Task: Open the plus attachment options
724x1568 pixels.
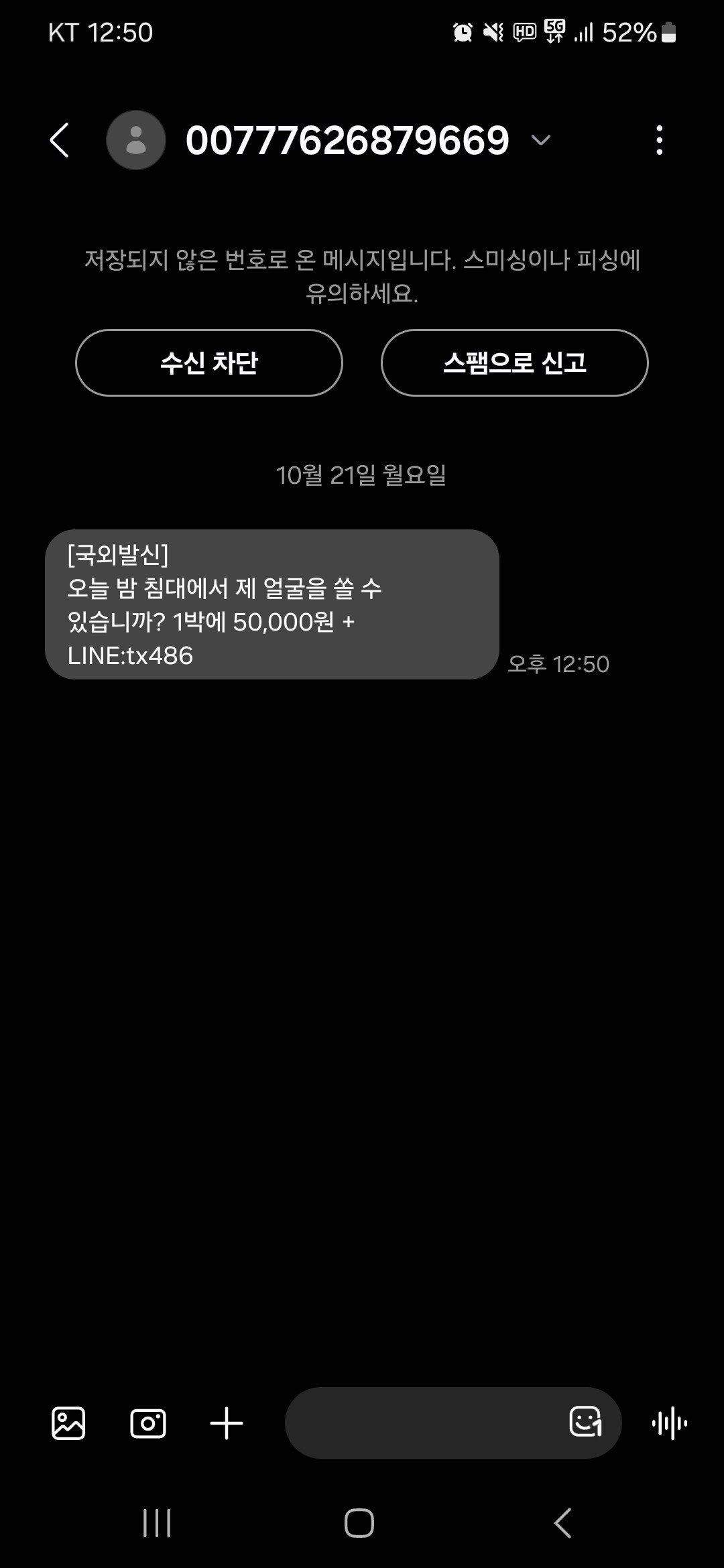Action: point(227,1423)
